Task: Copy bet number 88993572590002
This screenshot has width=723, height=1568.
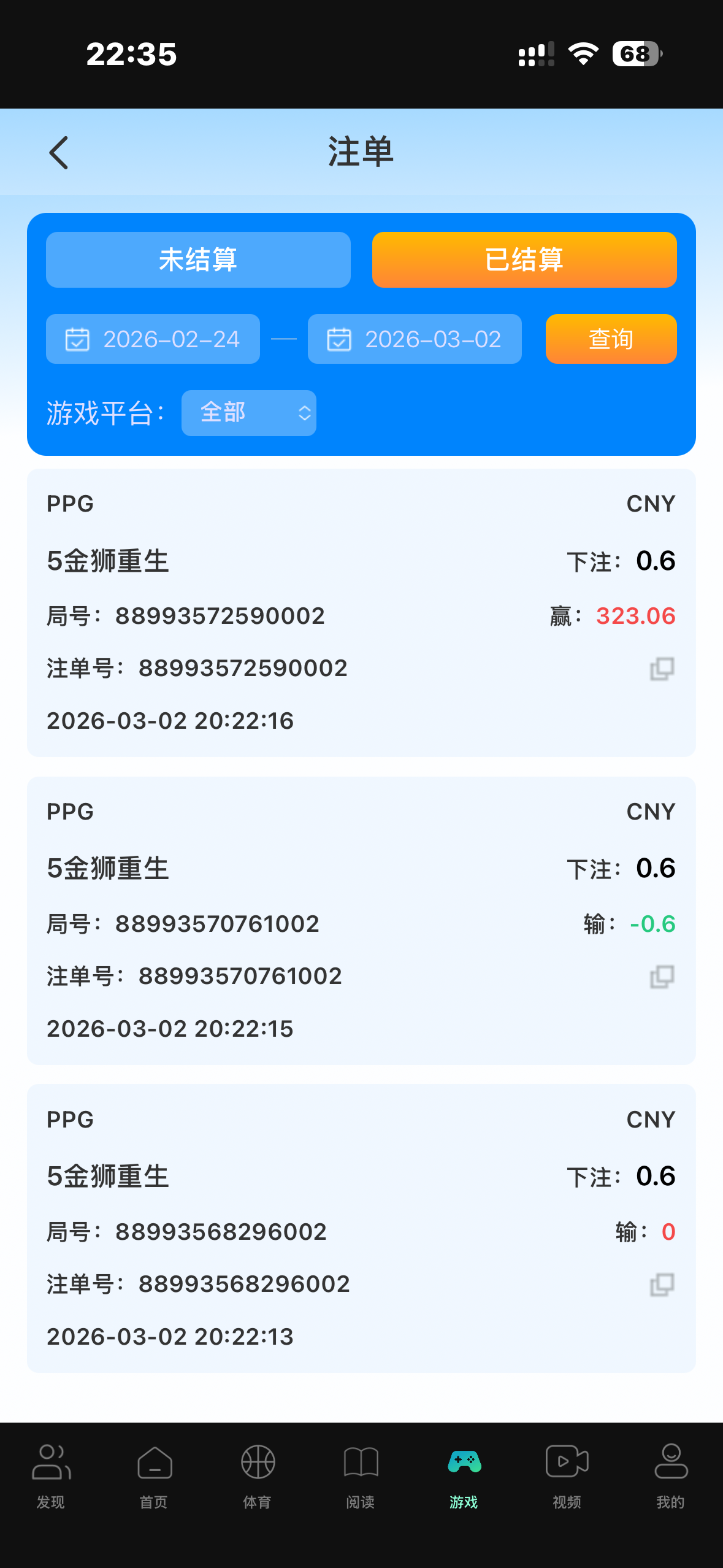Action: (662, 669)
